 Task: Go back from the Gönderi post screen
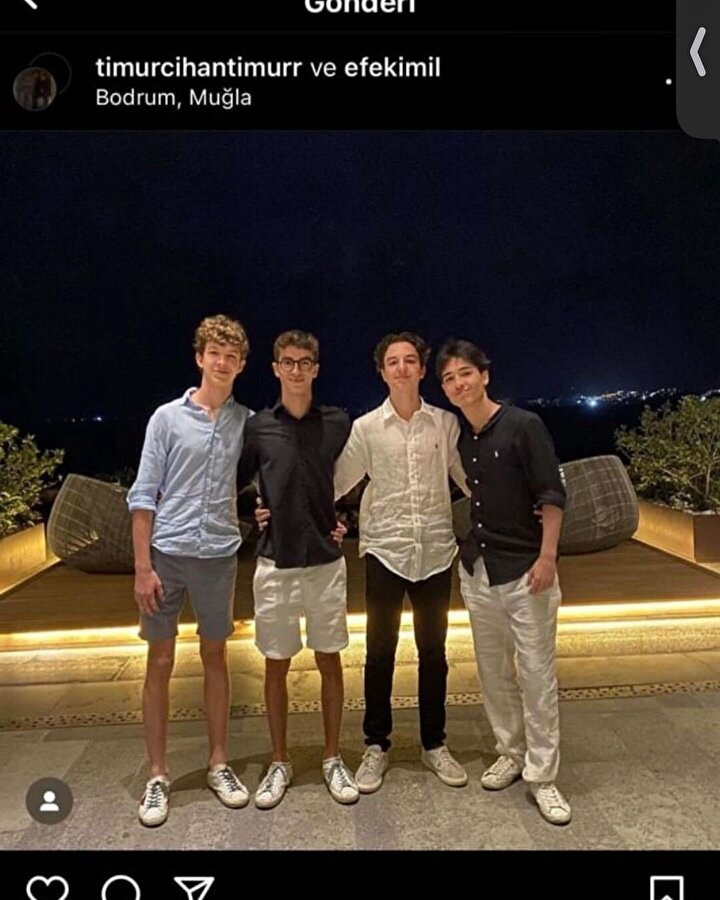pyautogui.click(x=30, y=5)
